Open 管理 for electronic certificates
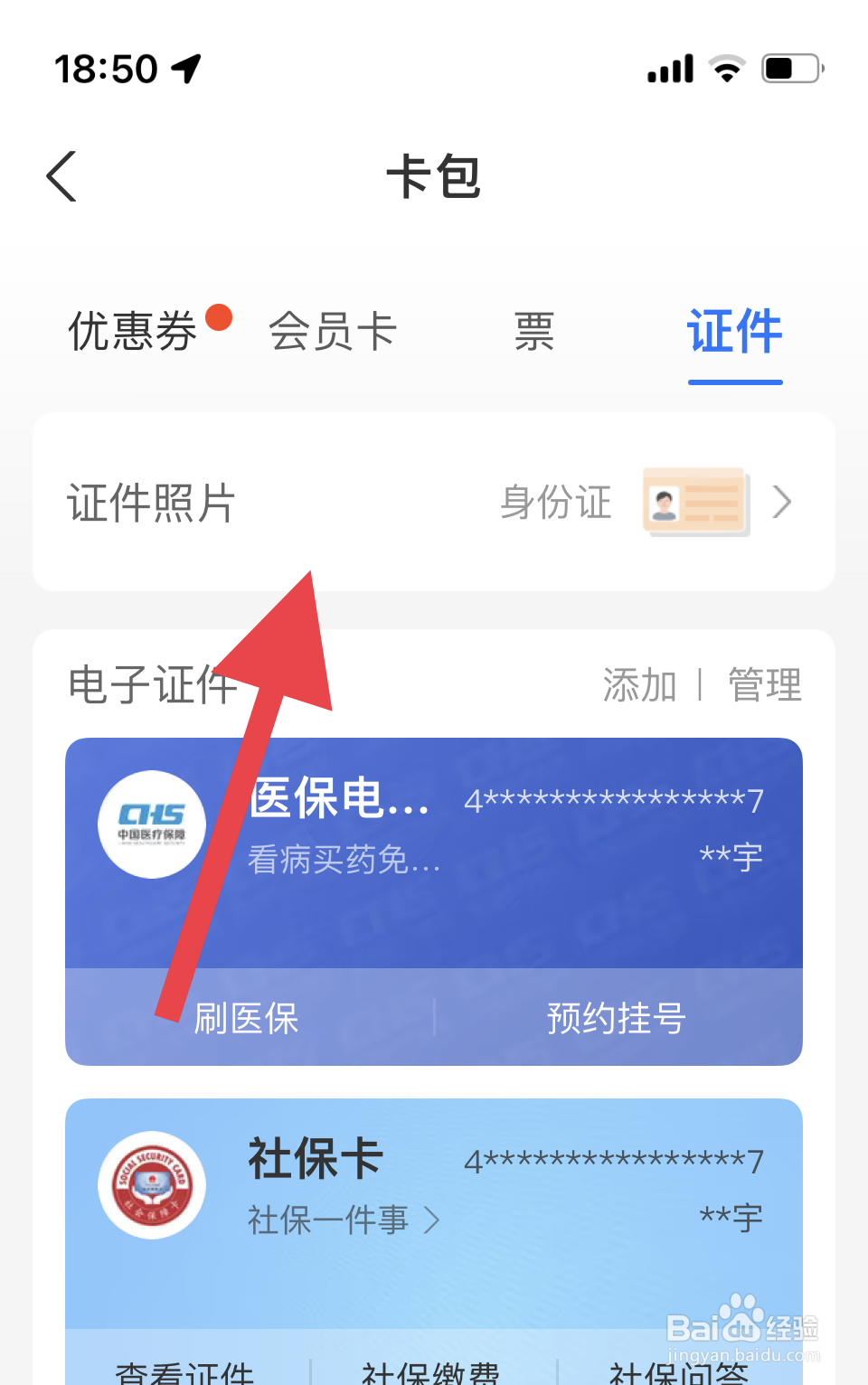This screenshot has width=868, height=1385. point(764,685)
